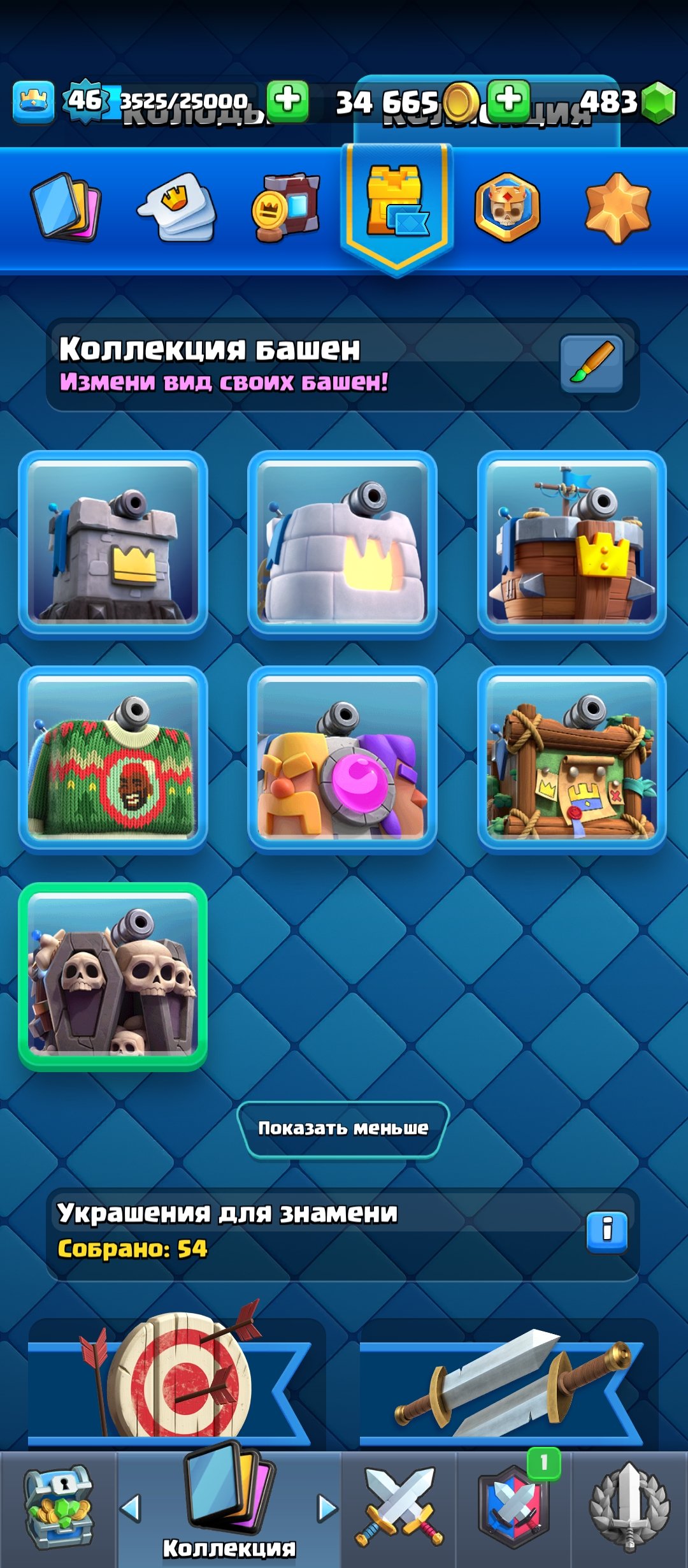
Task: Switch to the cards deck tab
Action: pos(66,207)
